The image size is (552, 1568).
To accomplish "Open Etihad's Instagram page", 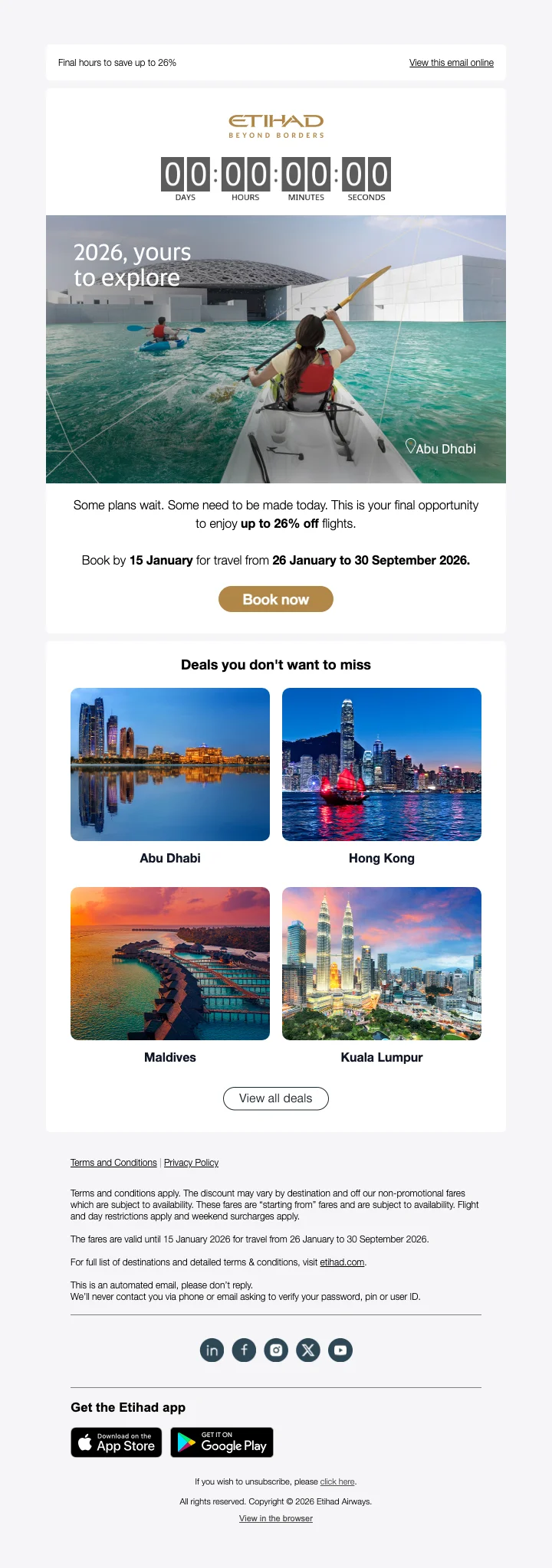I will (276, 1350).
